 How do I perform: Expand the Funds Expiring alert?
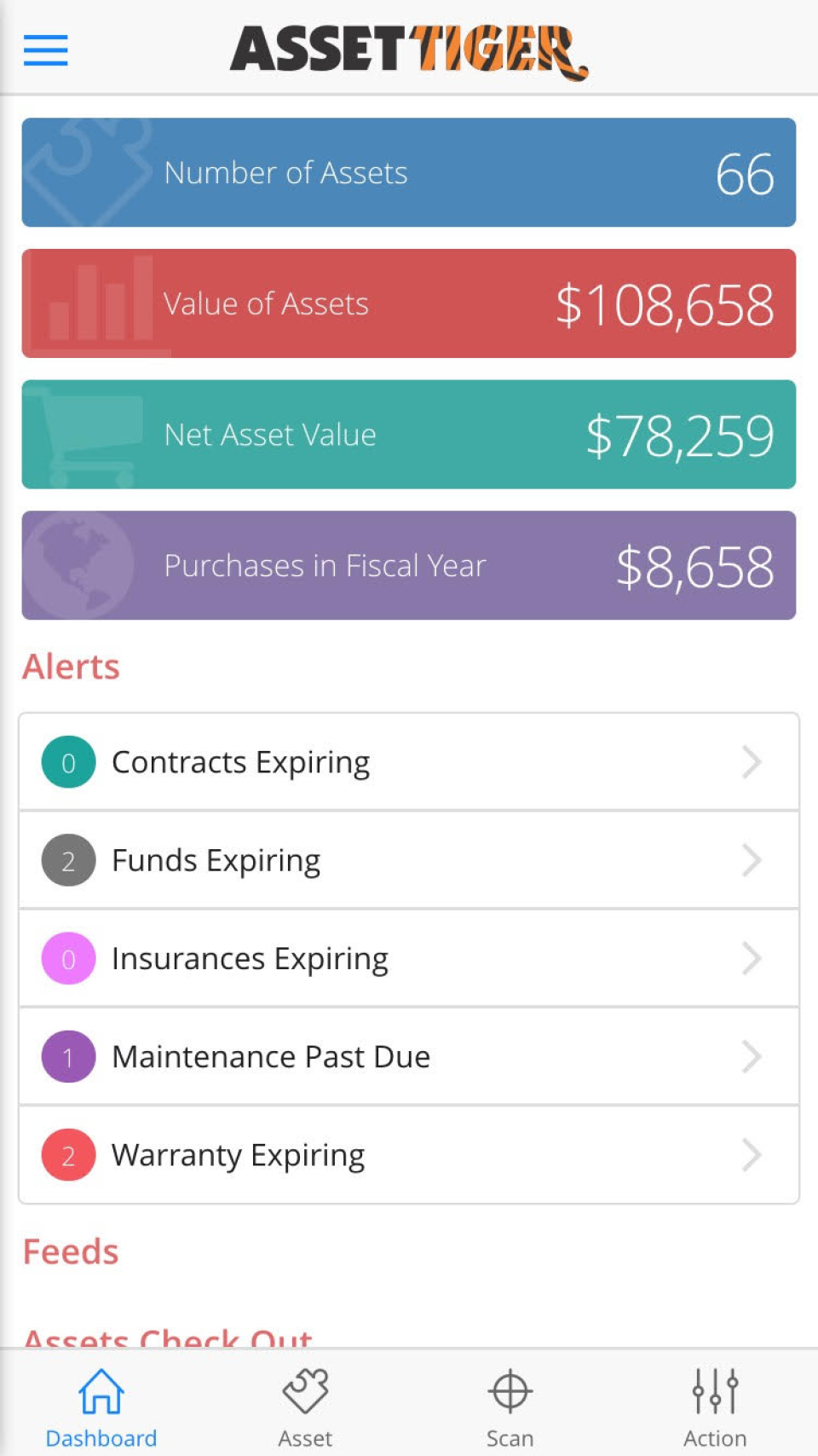coord(750,859)
